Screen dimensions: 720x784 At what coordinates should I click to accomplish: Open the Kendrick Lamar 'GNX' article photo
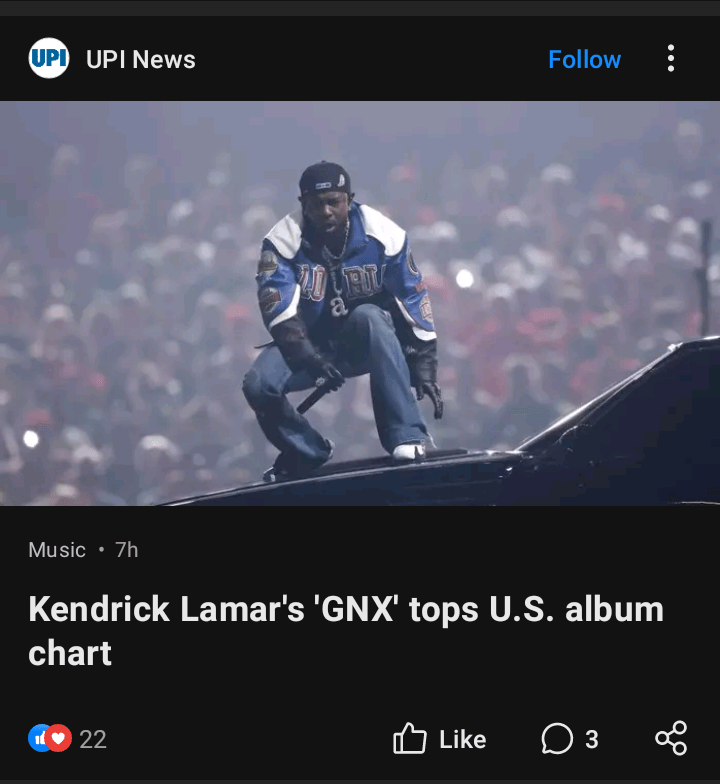click(x=360, y=303)
